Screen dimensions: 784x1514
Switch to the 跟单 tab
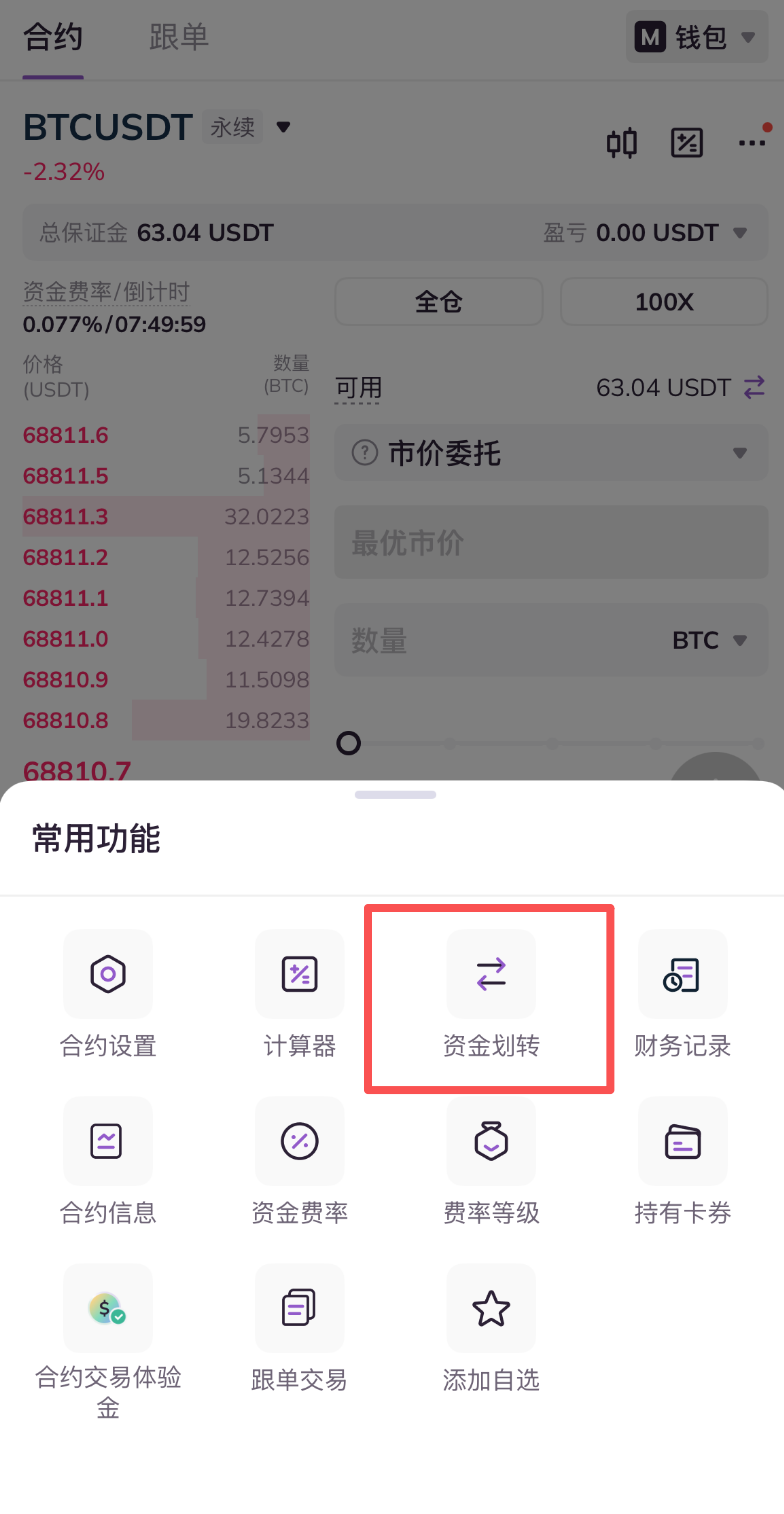[x=178, y=37]
